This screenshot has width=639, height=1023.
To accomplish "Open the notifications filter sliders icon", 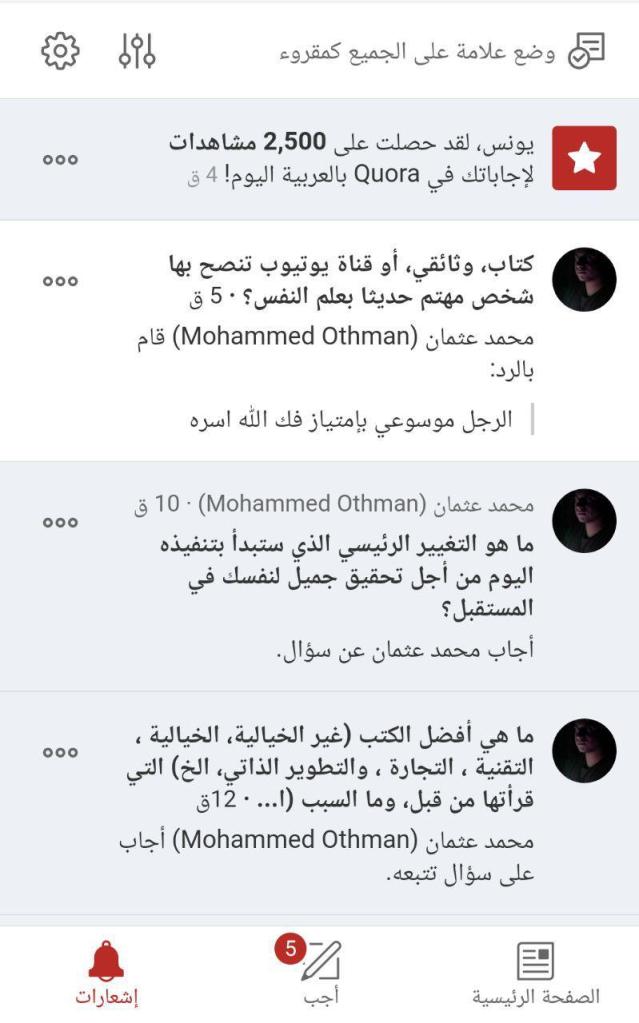I will click(136, 50).
